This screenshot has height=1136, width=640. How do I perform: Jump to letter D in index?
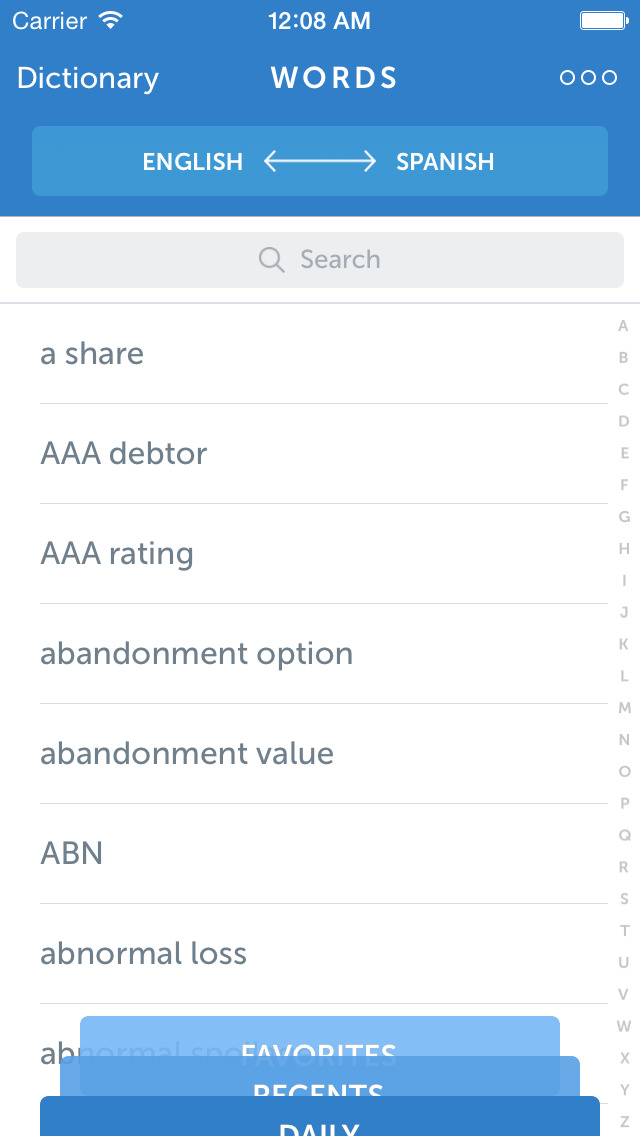click(x=624, y=421)
